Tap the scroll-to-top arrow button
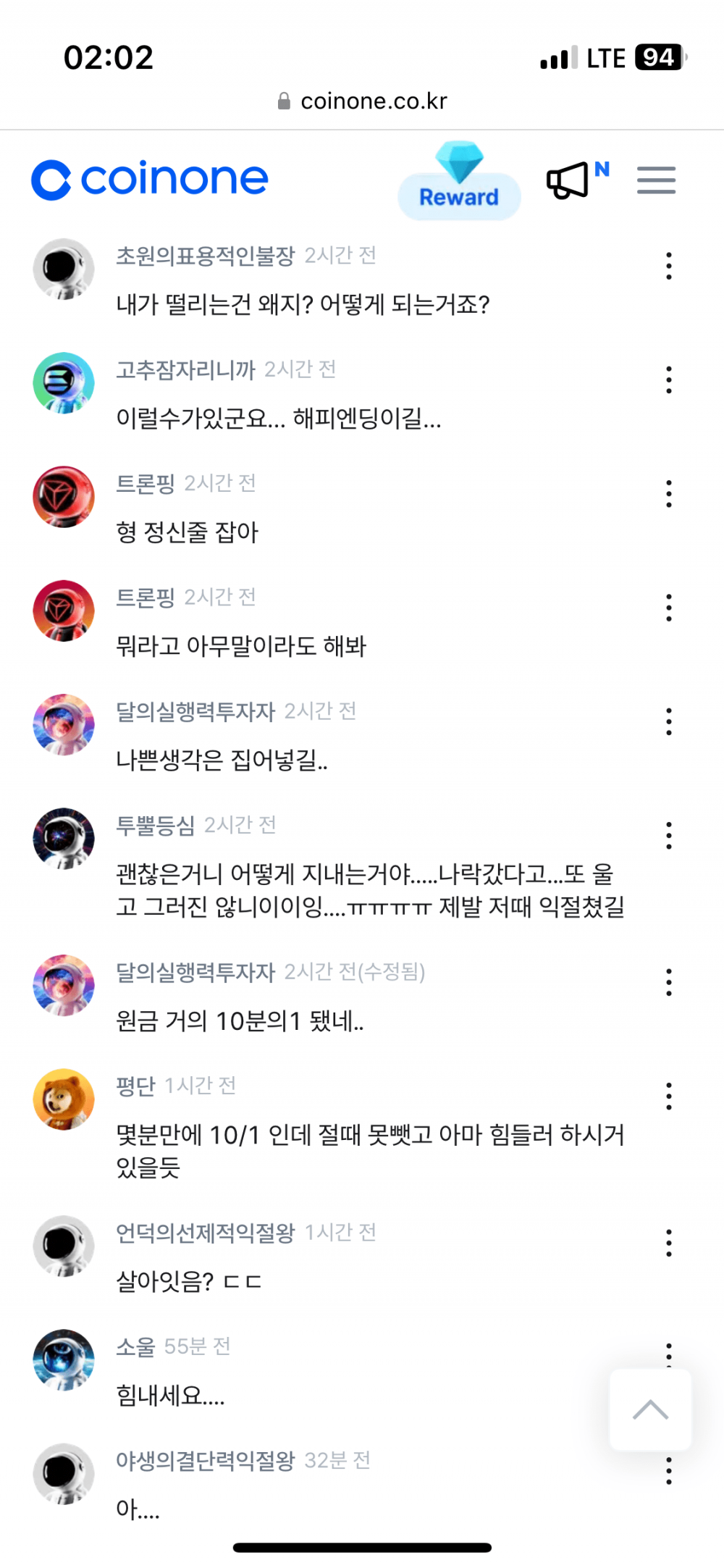Viewport: 724px width, 1568px height. pyautogui.click(x=650, y=1409)
